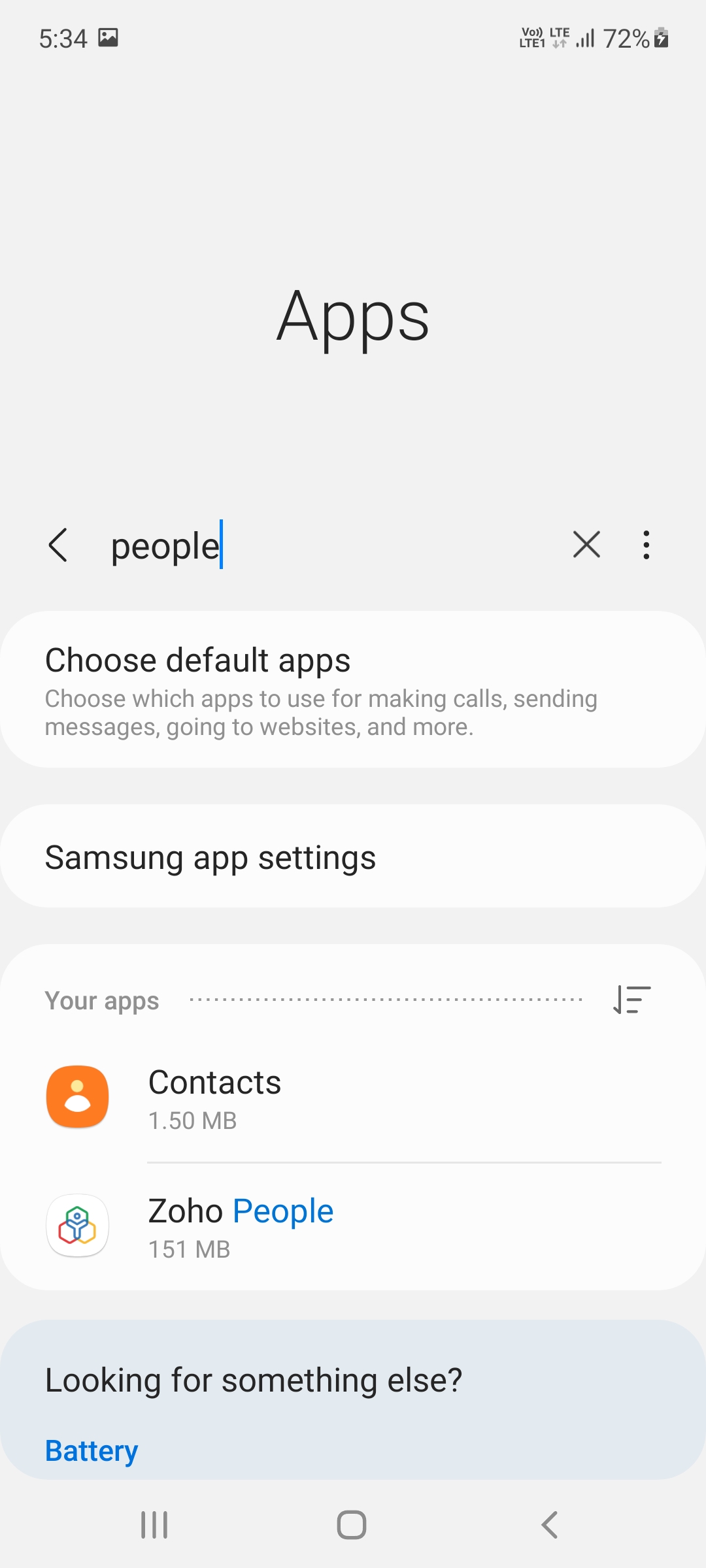
Task: Go to the home screen
Action: tap(352, 1525)
